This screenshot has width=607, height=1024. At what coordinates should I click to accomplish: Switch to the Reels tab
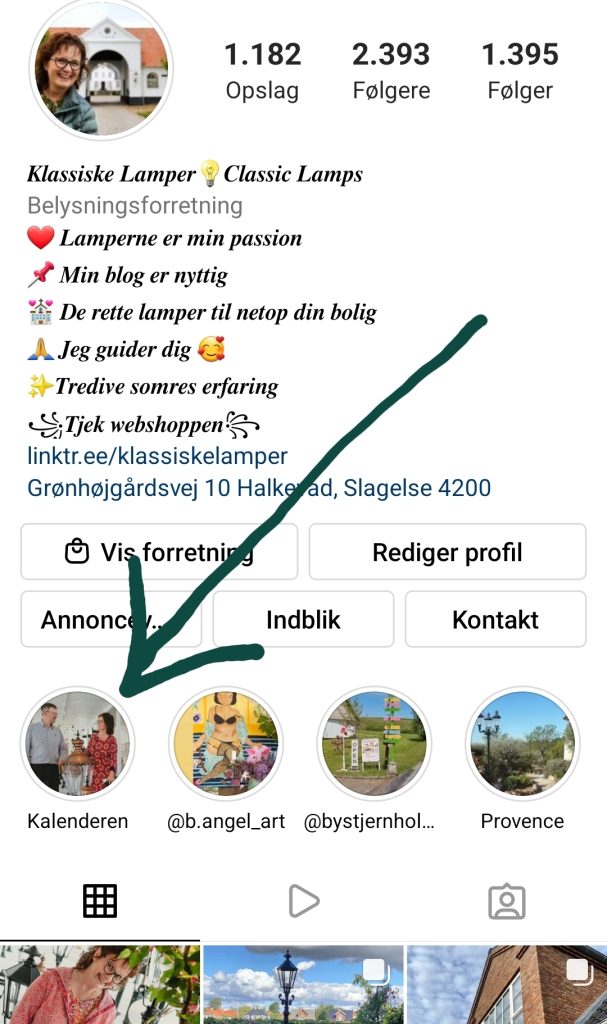pyautogui.click(x=303, y=901)
